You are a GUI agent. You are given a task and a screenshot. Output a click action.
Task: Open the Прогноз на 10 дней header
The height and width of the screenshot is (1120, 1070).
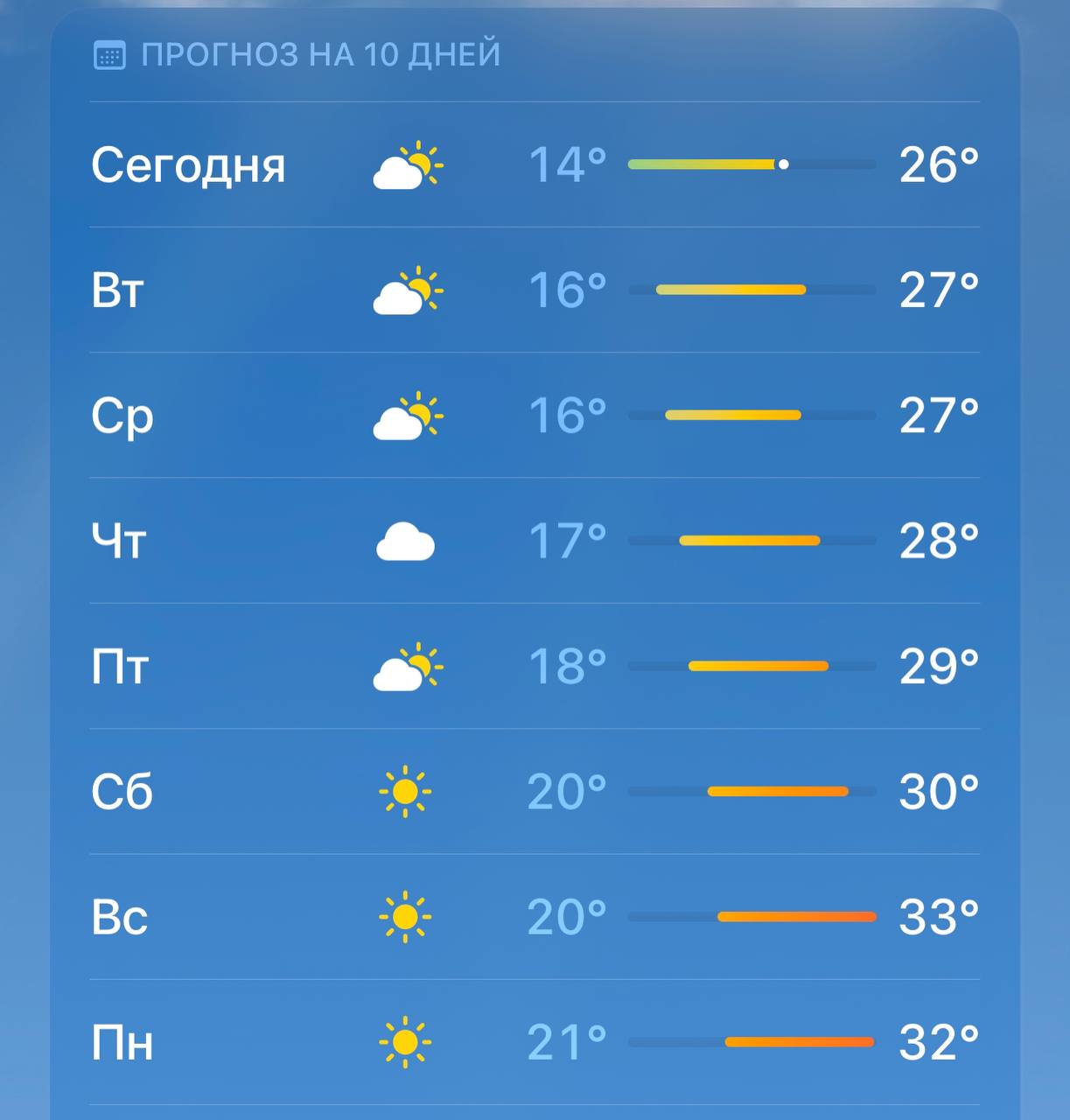[320, 55]
